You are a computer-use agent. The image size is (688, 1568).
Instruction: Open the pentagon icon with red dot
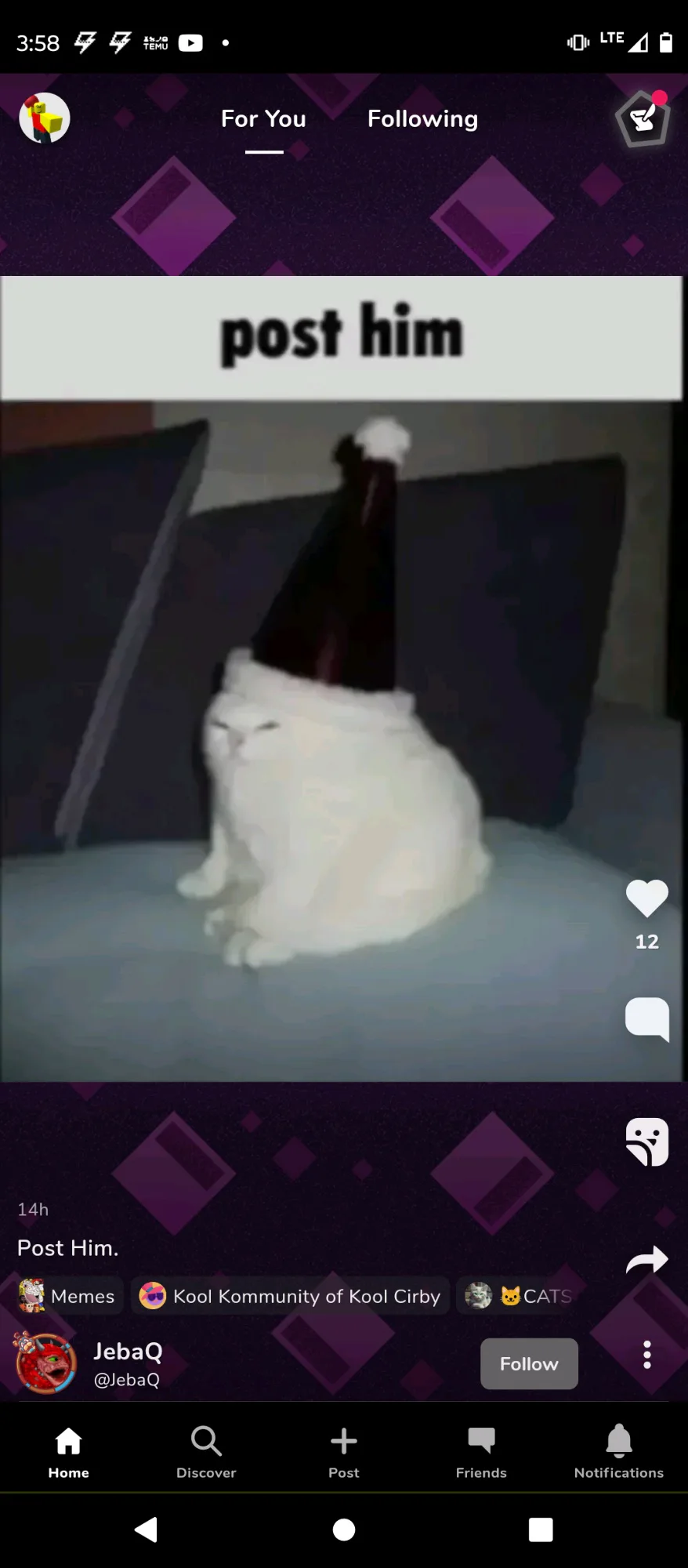tap(643, 118)
